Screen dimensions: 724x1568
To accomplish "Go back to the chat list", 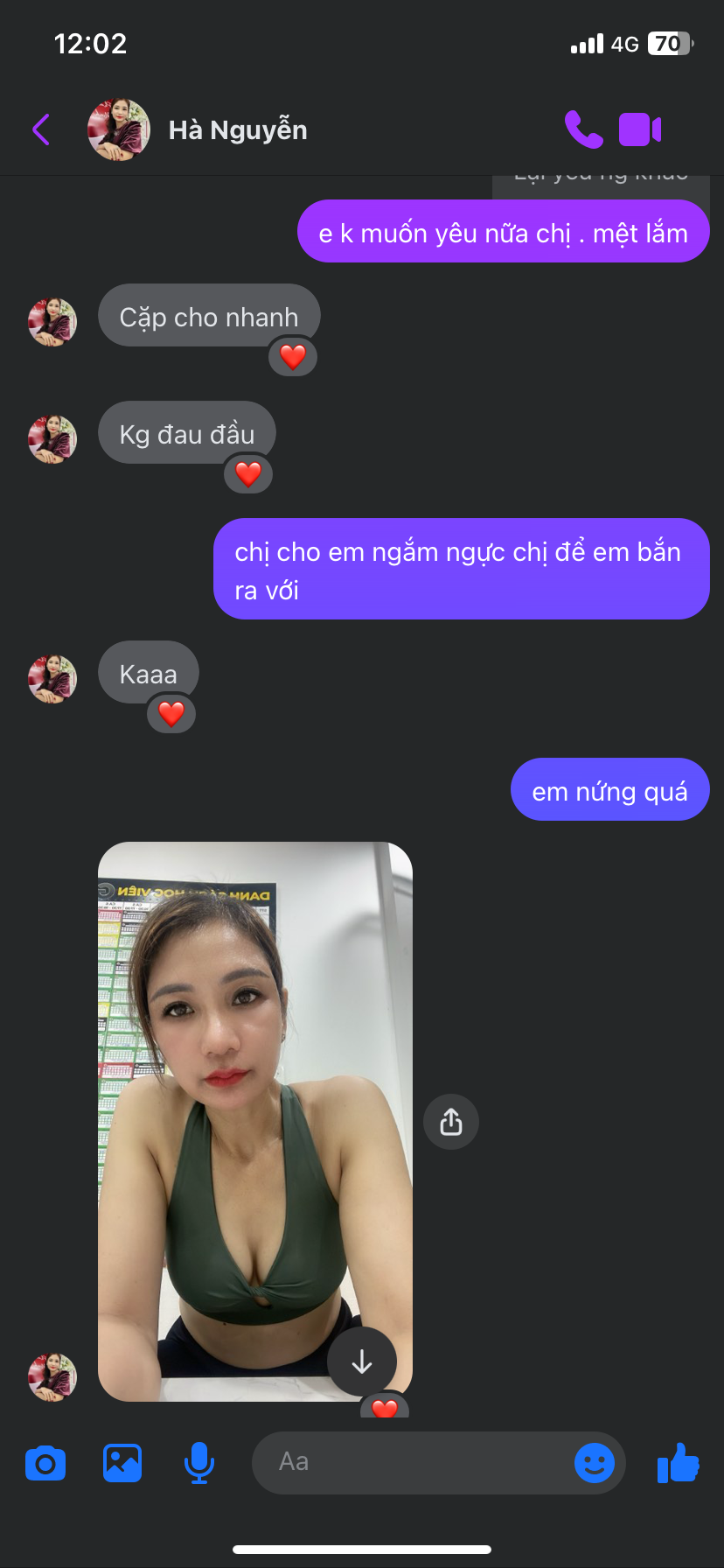I will (x=41, y=129).
